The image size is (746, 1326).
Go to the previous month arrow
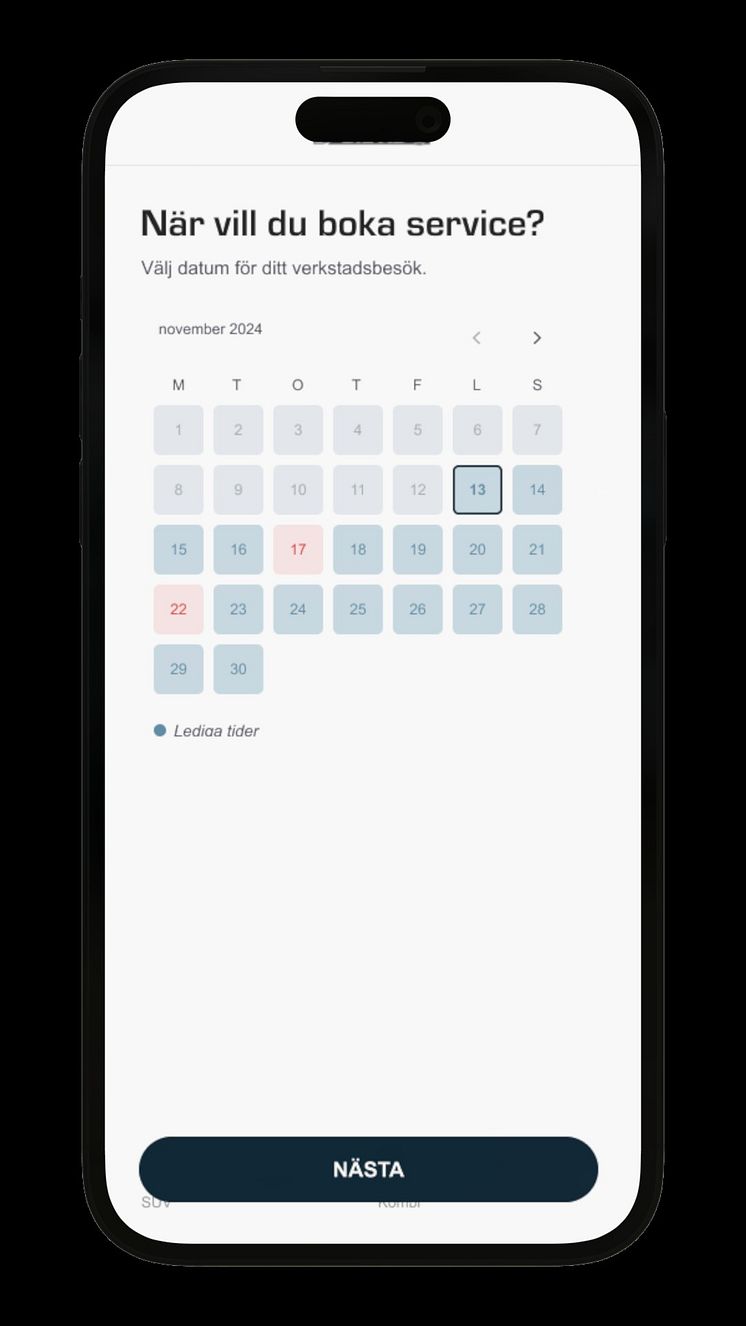pos(477,338)
